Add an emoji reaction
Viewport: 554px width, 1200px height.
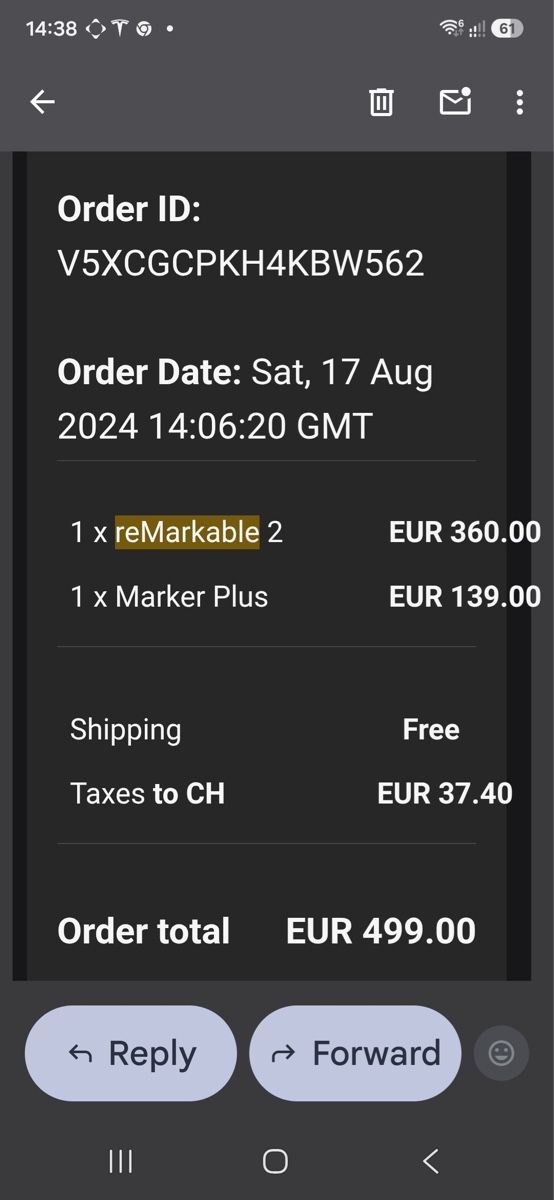click(x=501, y=1053)
